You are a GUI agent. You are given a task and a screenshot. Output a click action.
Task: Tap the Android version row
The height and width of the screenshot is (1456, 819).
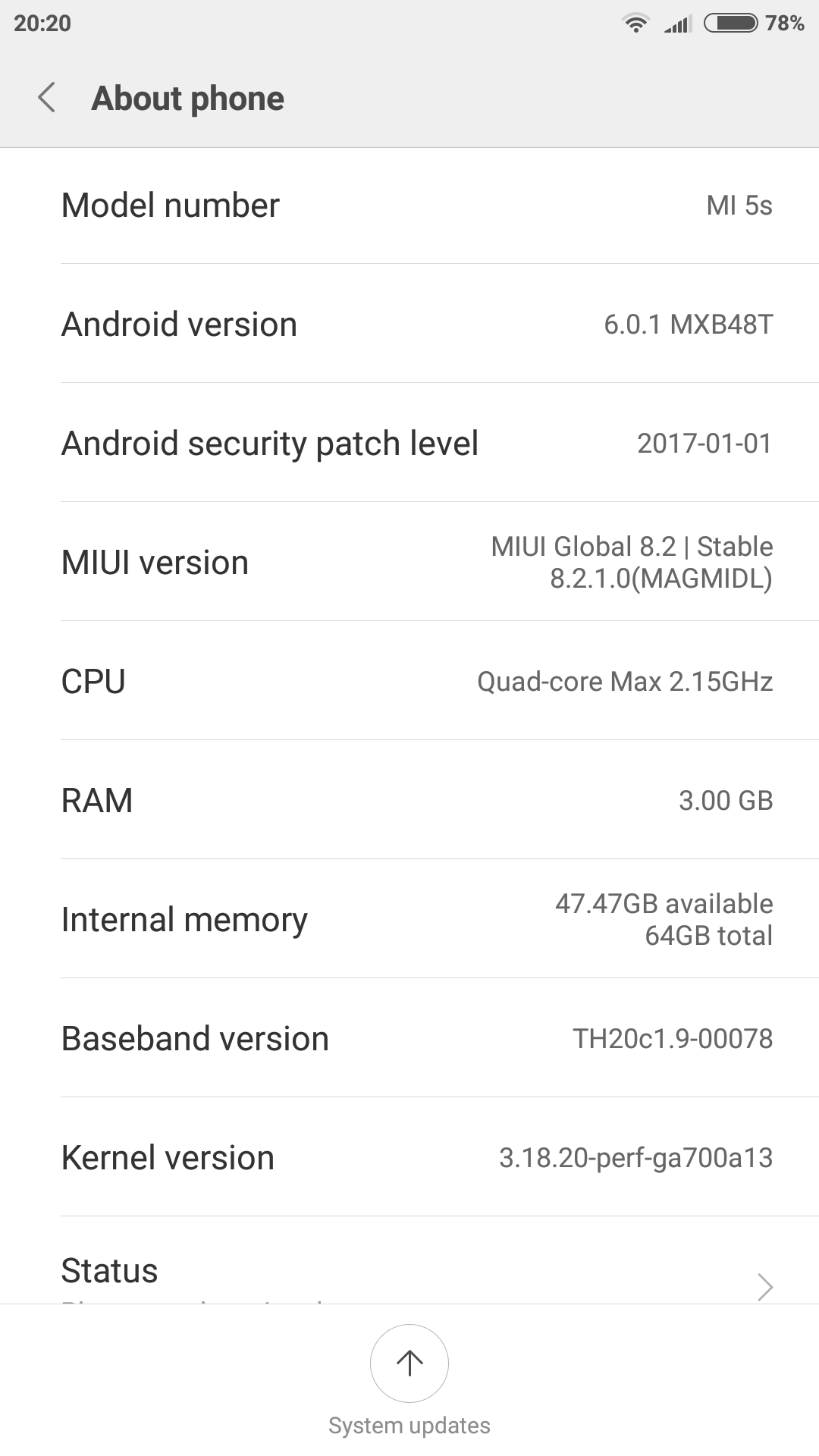pyautogui.click(x=409, y=324)
